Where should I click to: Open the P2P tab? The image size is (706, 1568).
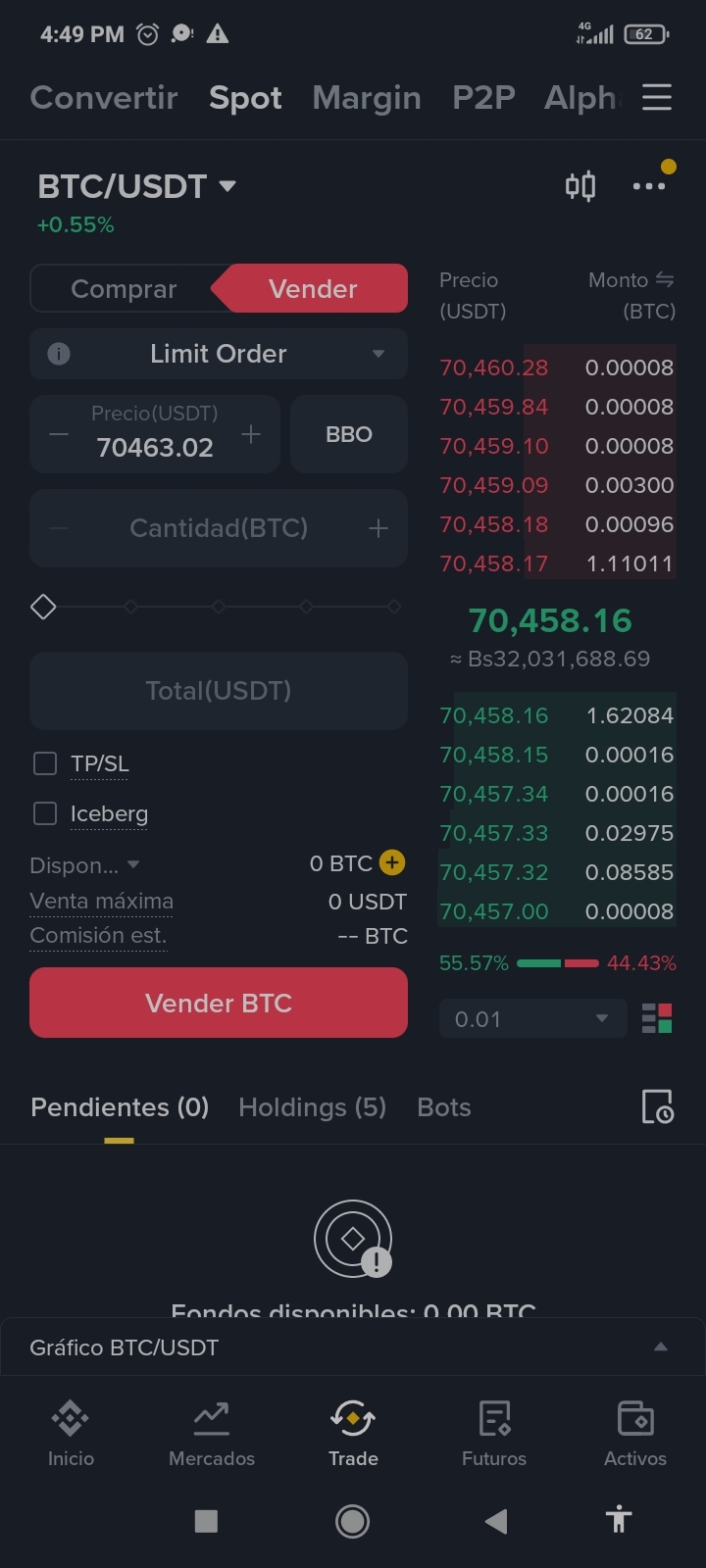(483, 98)
